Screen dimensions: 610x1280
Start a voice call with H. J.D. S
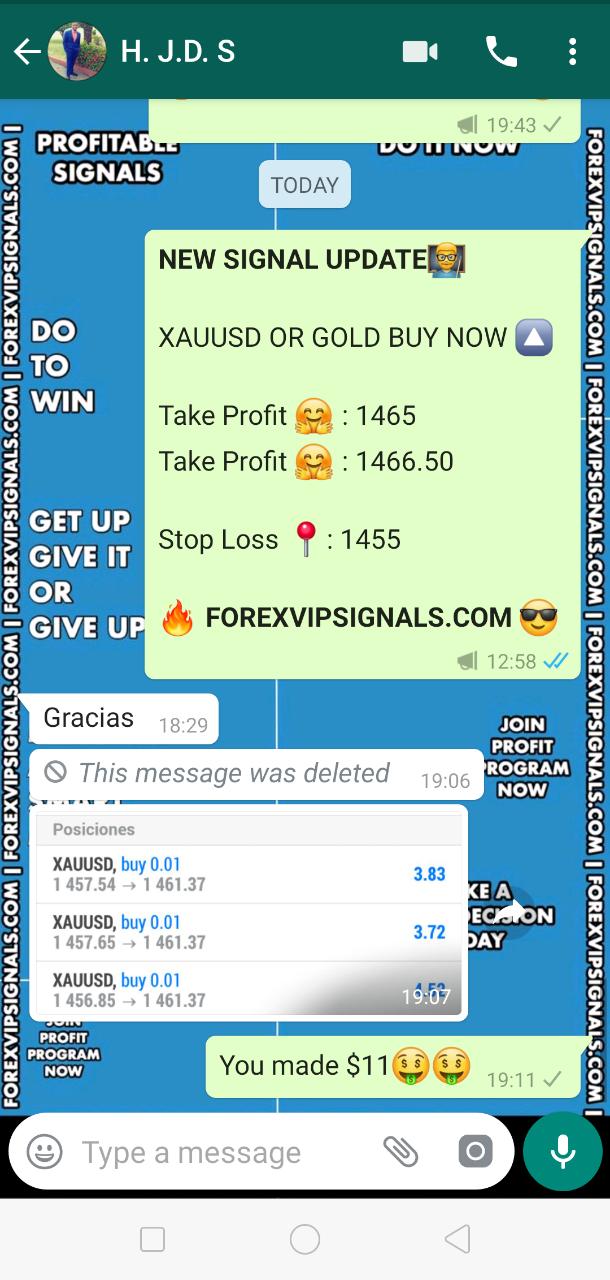pyautogui.click(x=500, y=52)
